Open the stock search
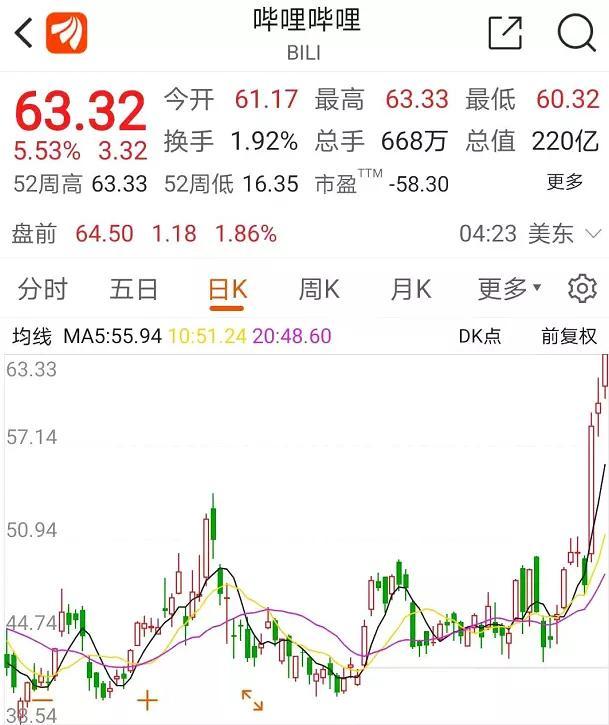The height and width of the screenshot is (725, 609). 576,33
